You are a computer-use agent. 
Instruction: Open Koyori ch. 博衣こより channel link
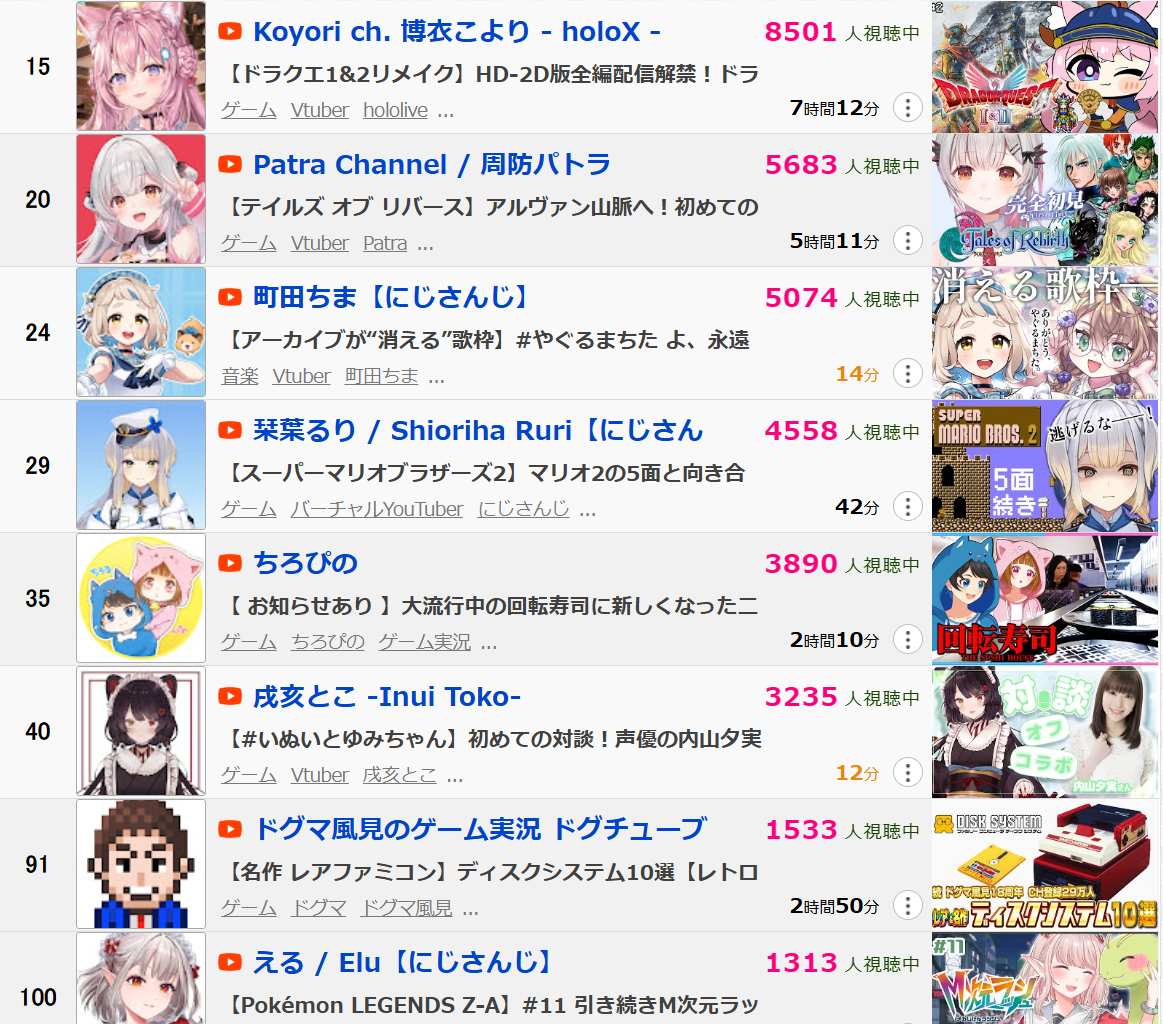(456, 32)
